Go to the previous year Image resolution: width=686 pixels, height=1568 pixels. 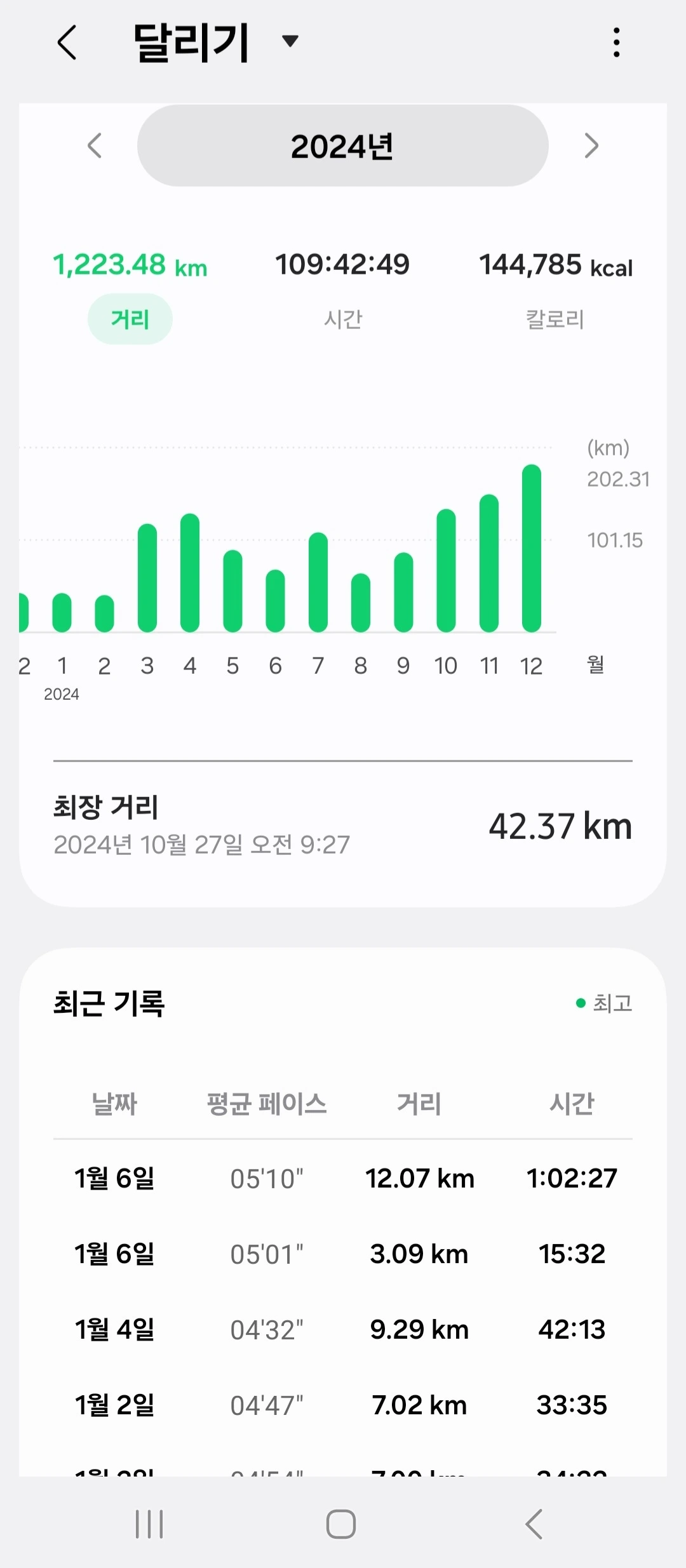click(95, 146)
